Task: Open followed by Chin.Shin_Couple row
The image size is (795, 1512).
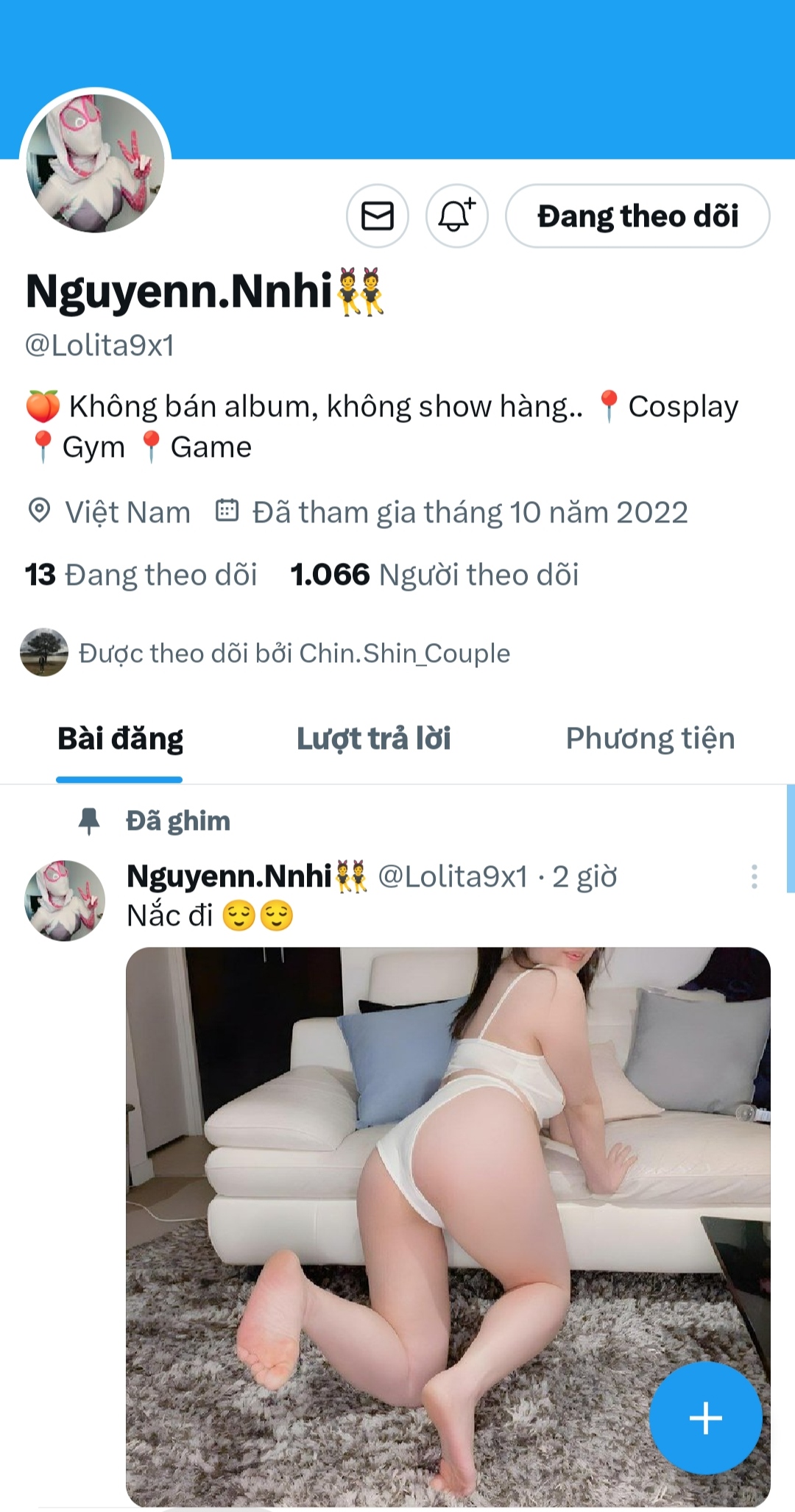Action: coord(294,653)
